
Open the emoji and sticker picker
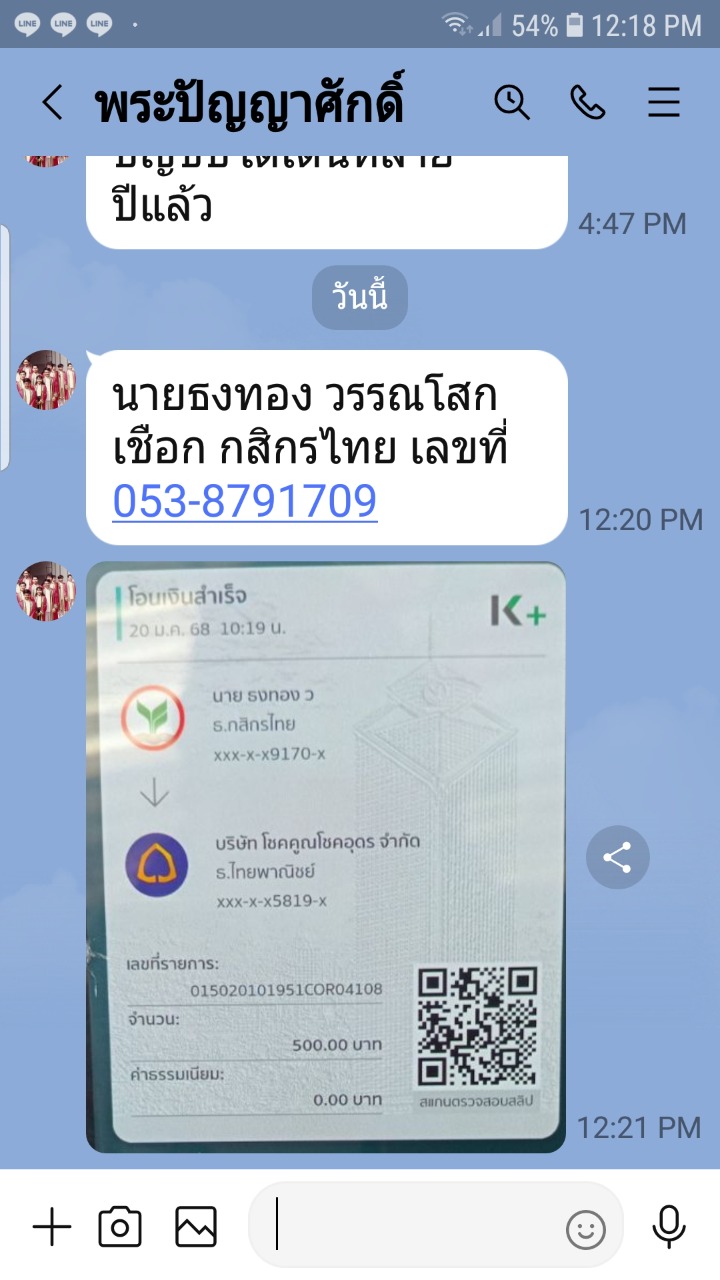(586, 1229)
